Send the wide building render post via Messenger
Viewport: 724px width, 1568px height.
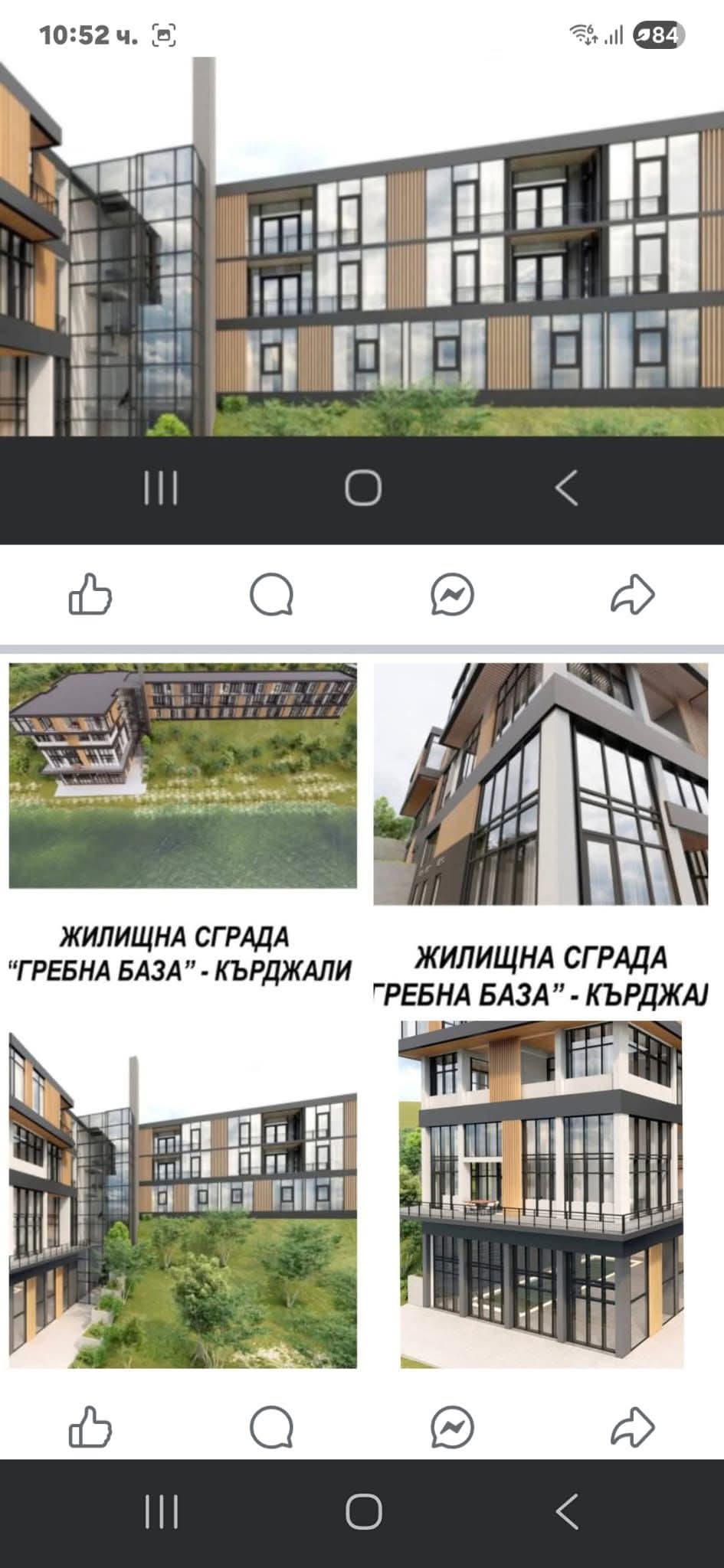[x=452, y=594]
